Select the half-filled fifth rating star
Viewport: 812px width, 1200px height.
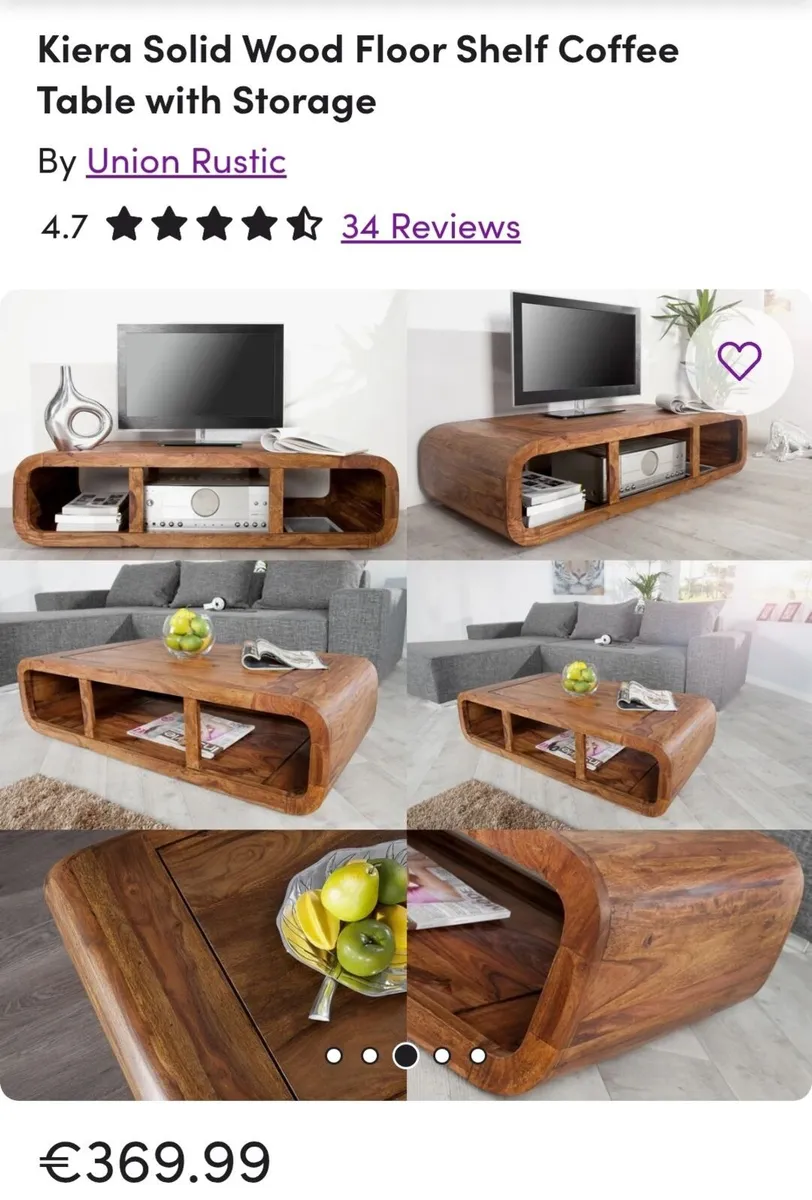click(306, 224)
